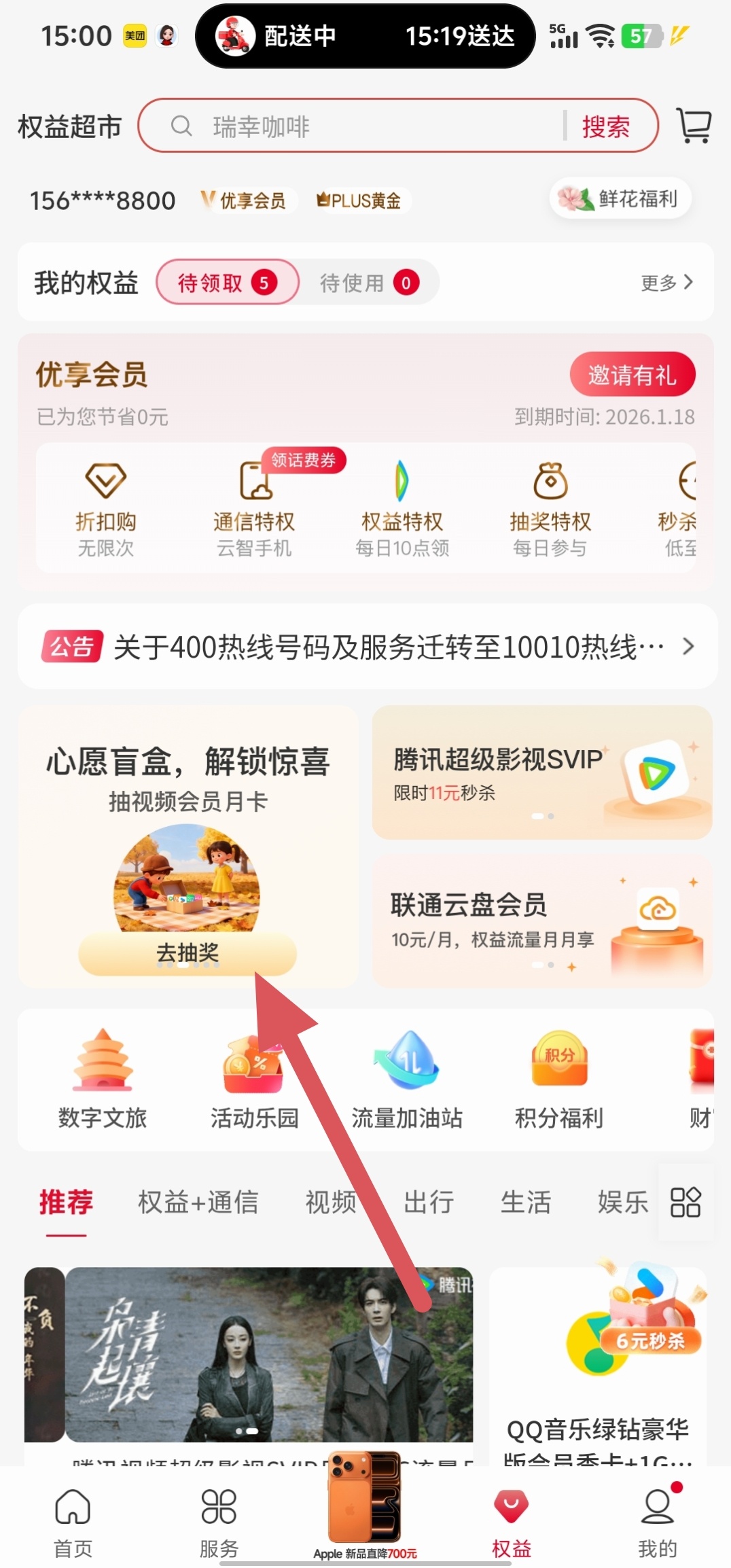731x1568 pixels.
Task: Open 抽奖特权 entry
Action: [x=550, y=506]
